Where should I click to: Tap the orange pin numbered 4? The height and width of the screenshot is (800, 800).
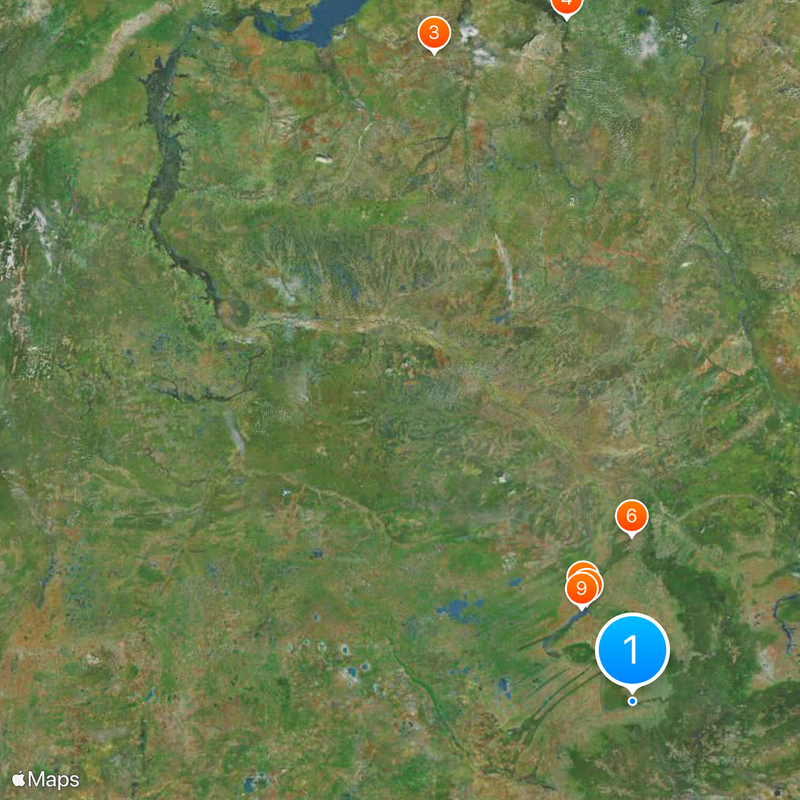(x=567, y=5)
